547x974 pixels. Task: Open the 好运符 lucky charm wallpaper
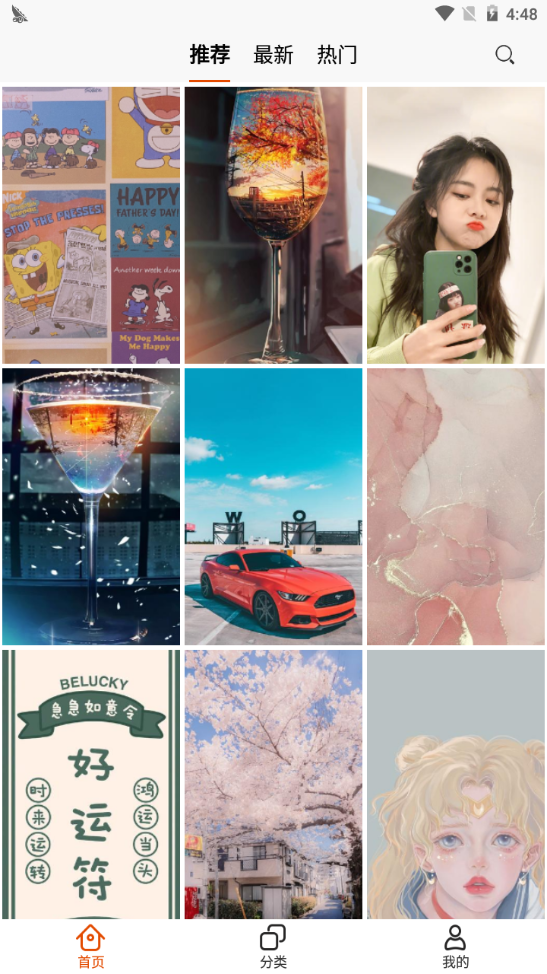91,785
